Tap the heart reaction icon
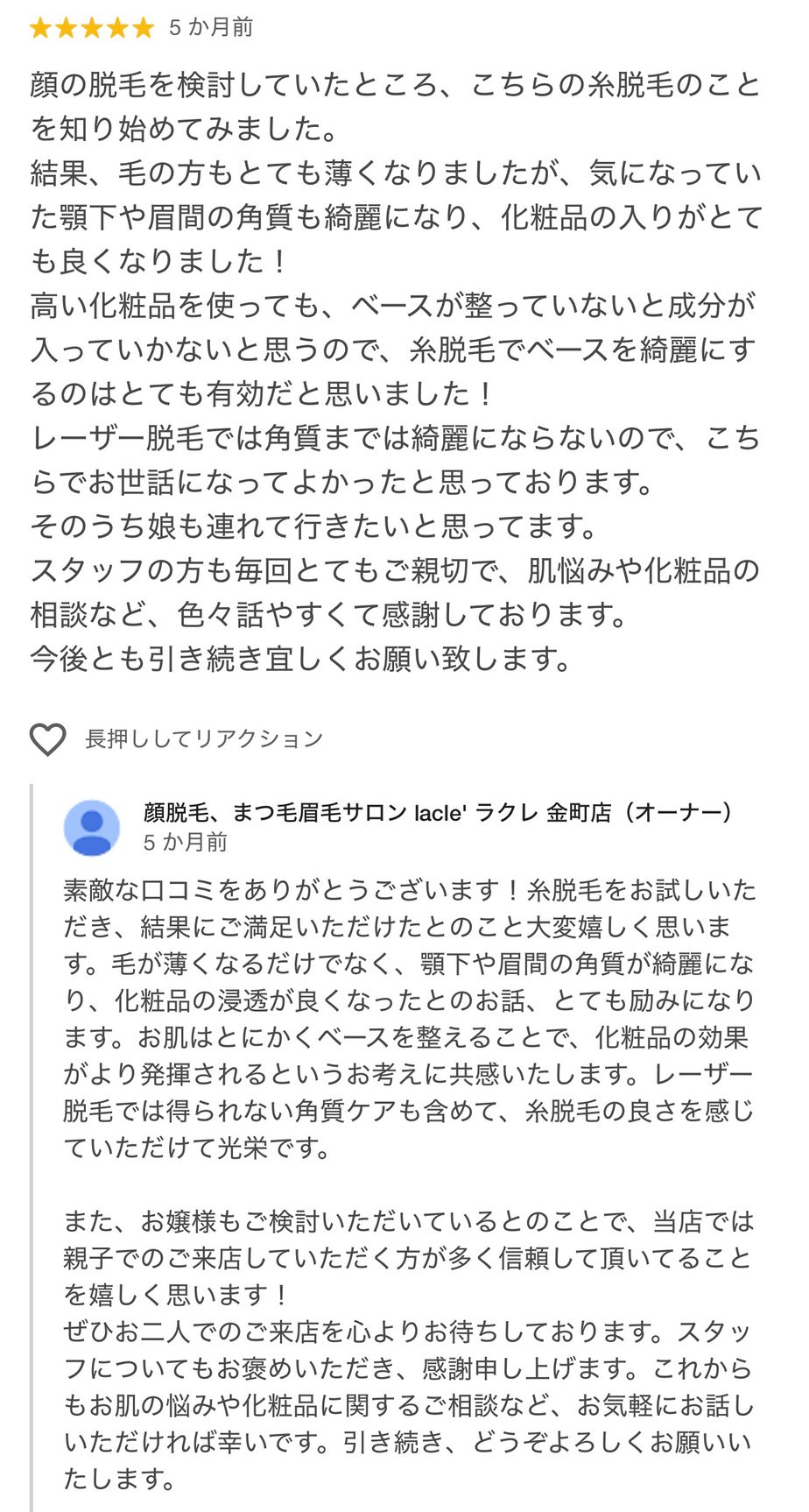This screenshot has height=1512, width=809. [48, 739]
